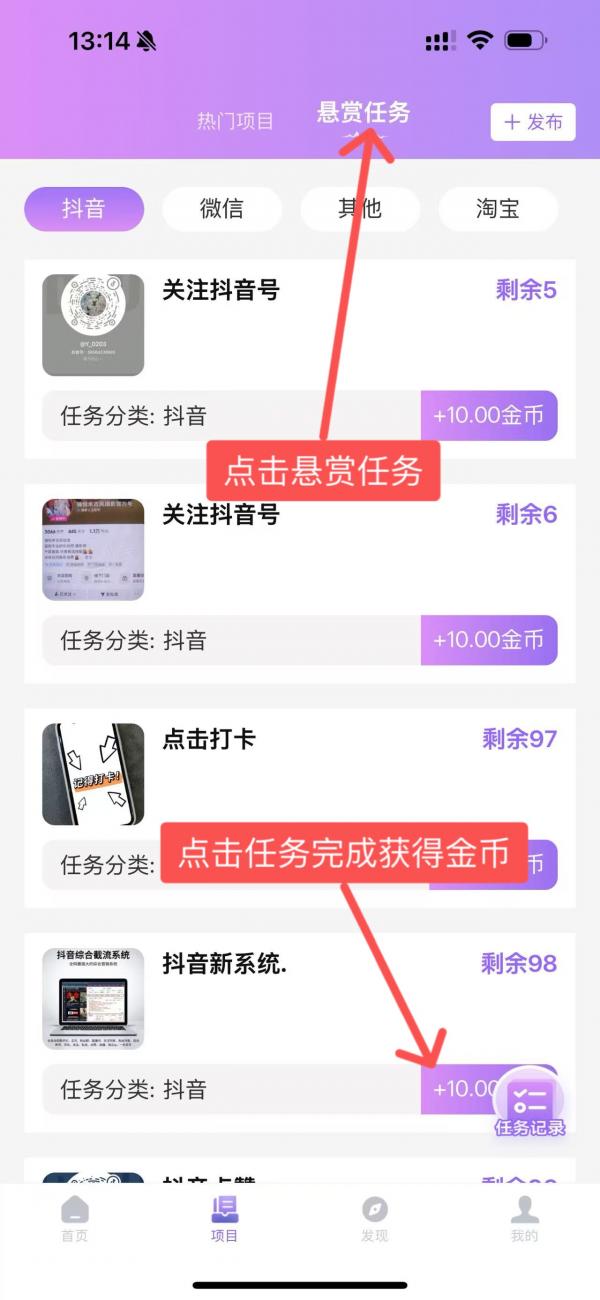Filter tasks by 微信

click(222, 209)
